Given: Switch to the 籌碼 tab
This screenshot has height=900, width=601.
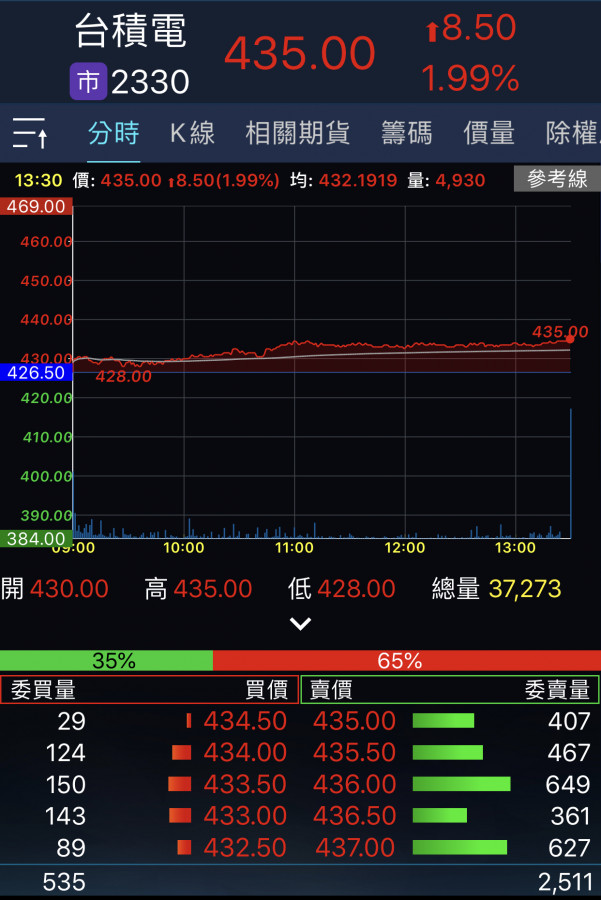Looking at the screenshot, I should [x=406, y=133].
